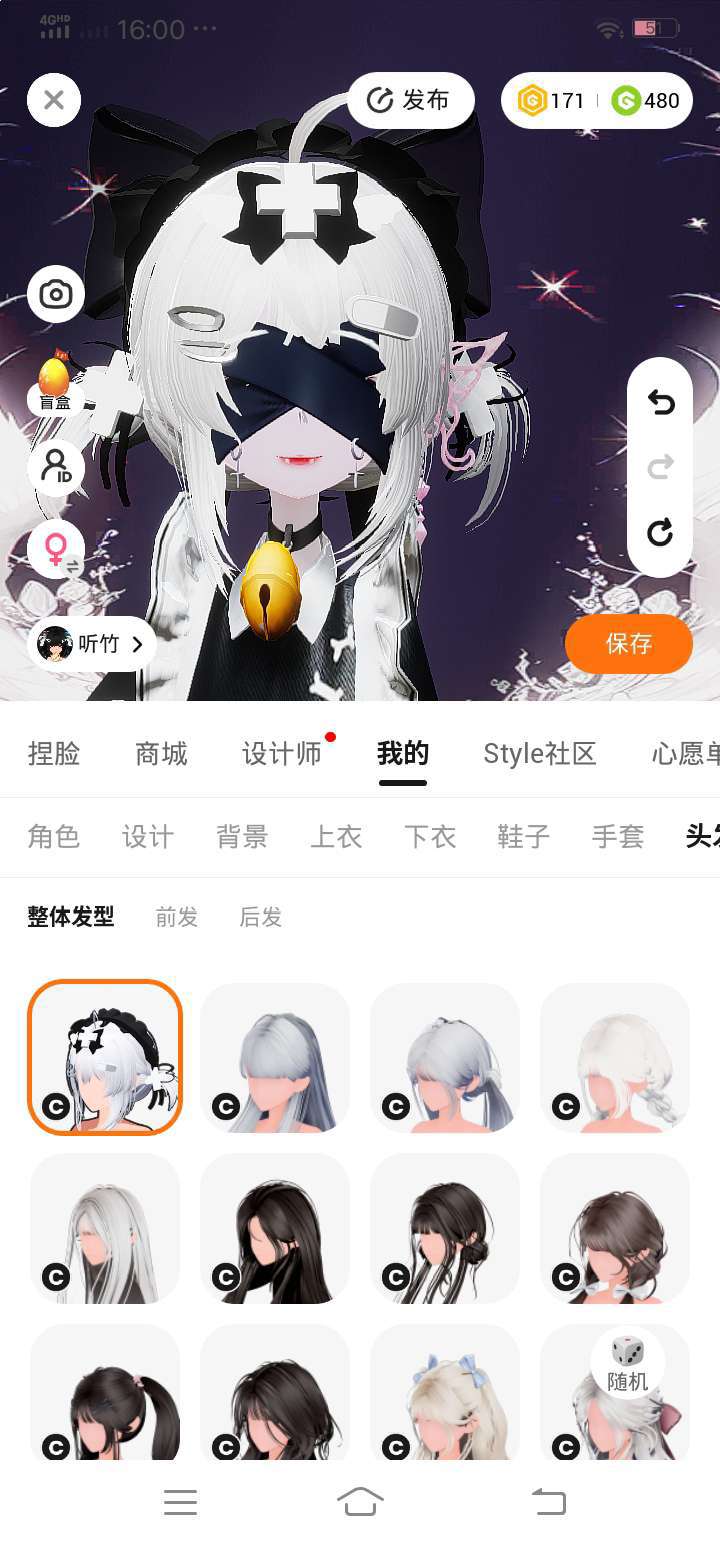Tap the 发布 publish button
The width and height of the screenshot is (720, 1544).
411,100
